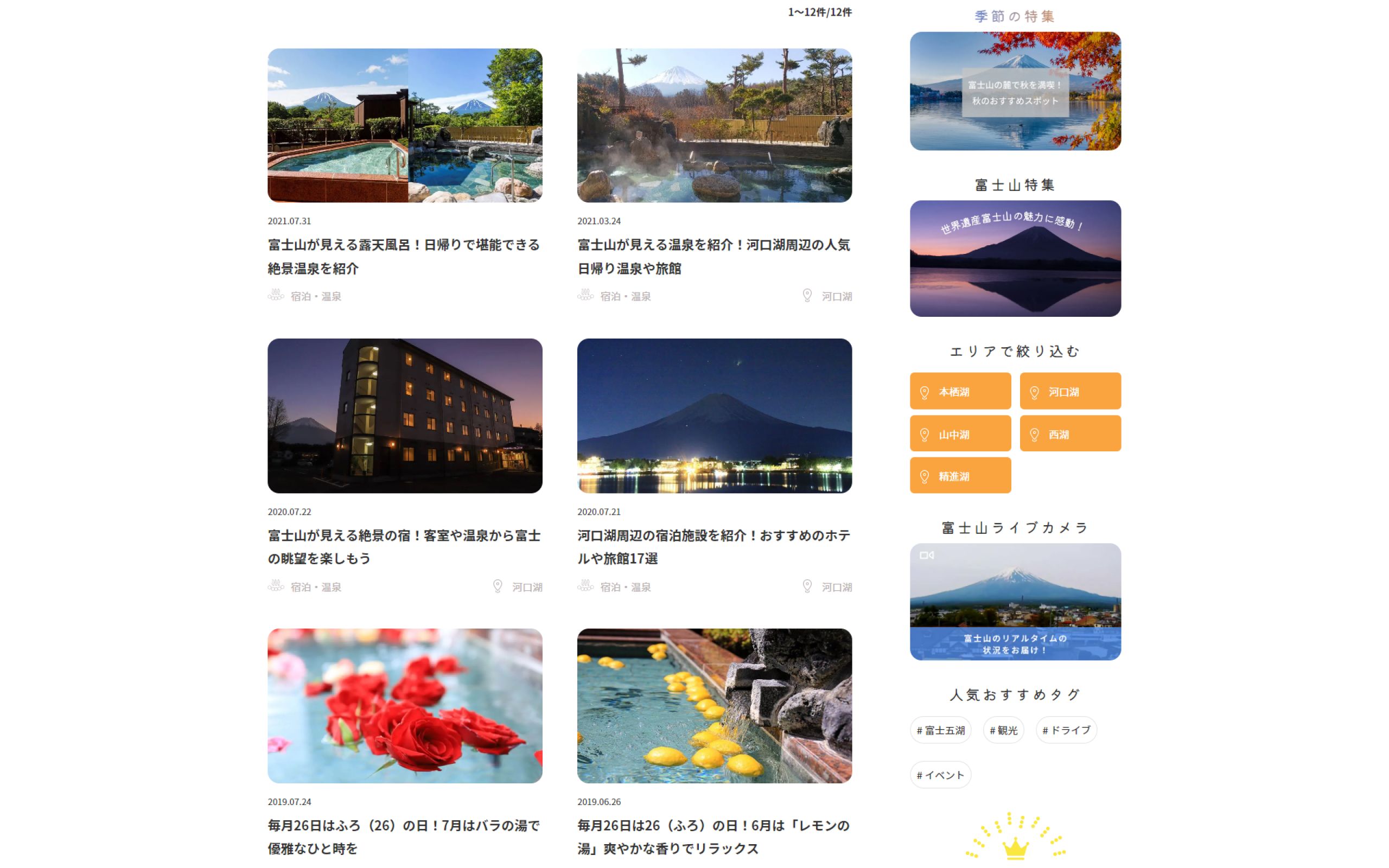The width and height of the screenshot is (1389, 868).
Task: Tap 河口湖 location under 2021.03.24 article
Action: click(x=836, y=296)
